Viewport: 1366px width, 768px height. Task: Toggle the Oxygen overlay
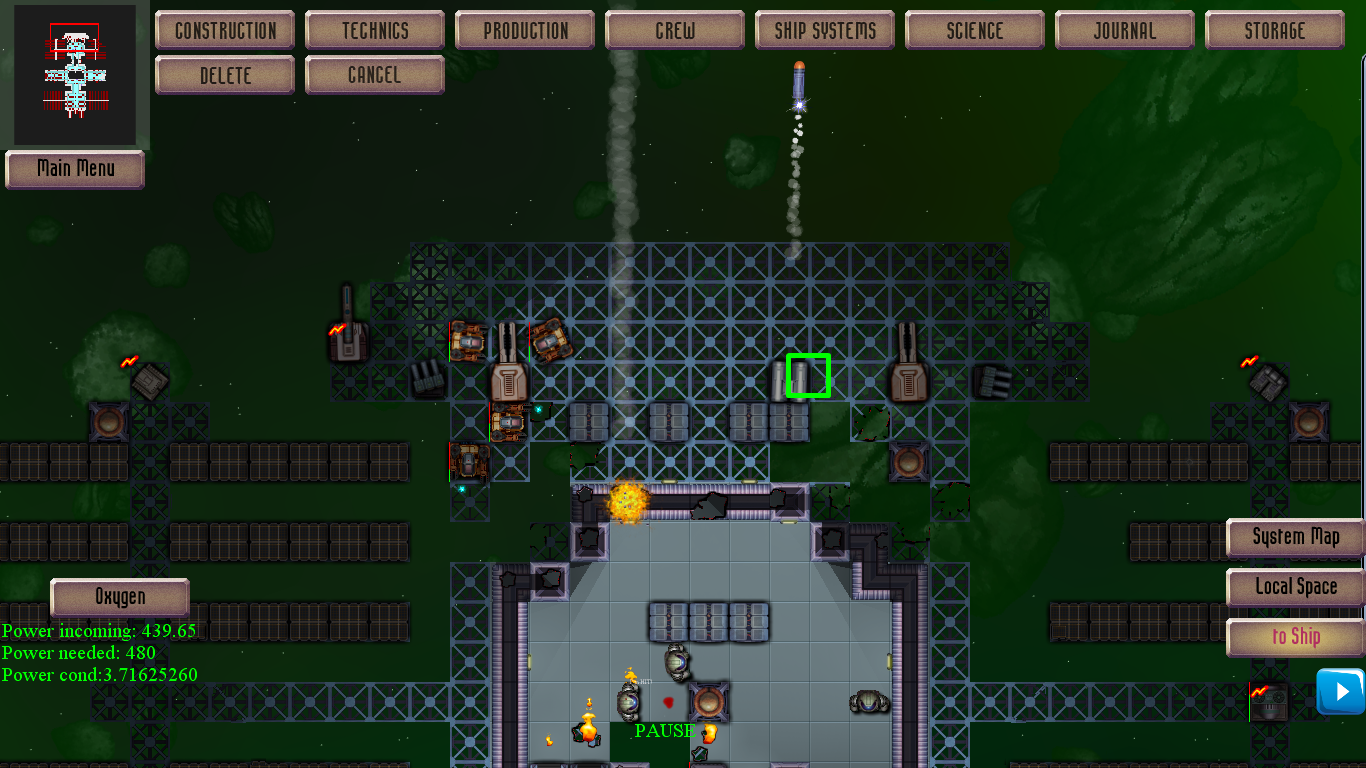pos(120,597)
